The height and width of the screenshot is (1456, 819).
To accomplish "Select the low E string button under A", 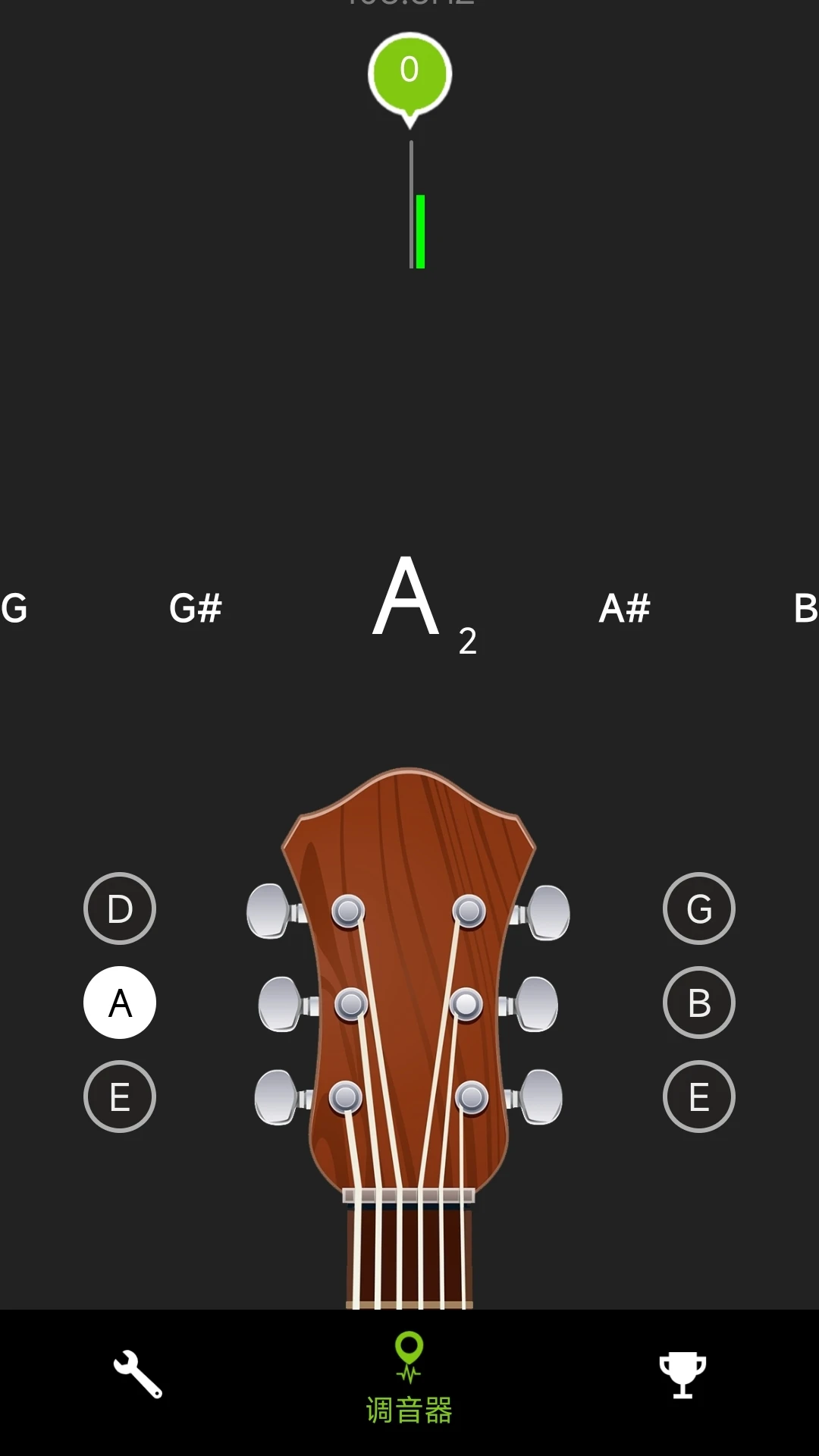I will (120, 1097).
